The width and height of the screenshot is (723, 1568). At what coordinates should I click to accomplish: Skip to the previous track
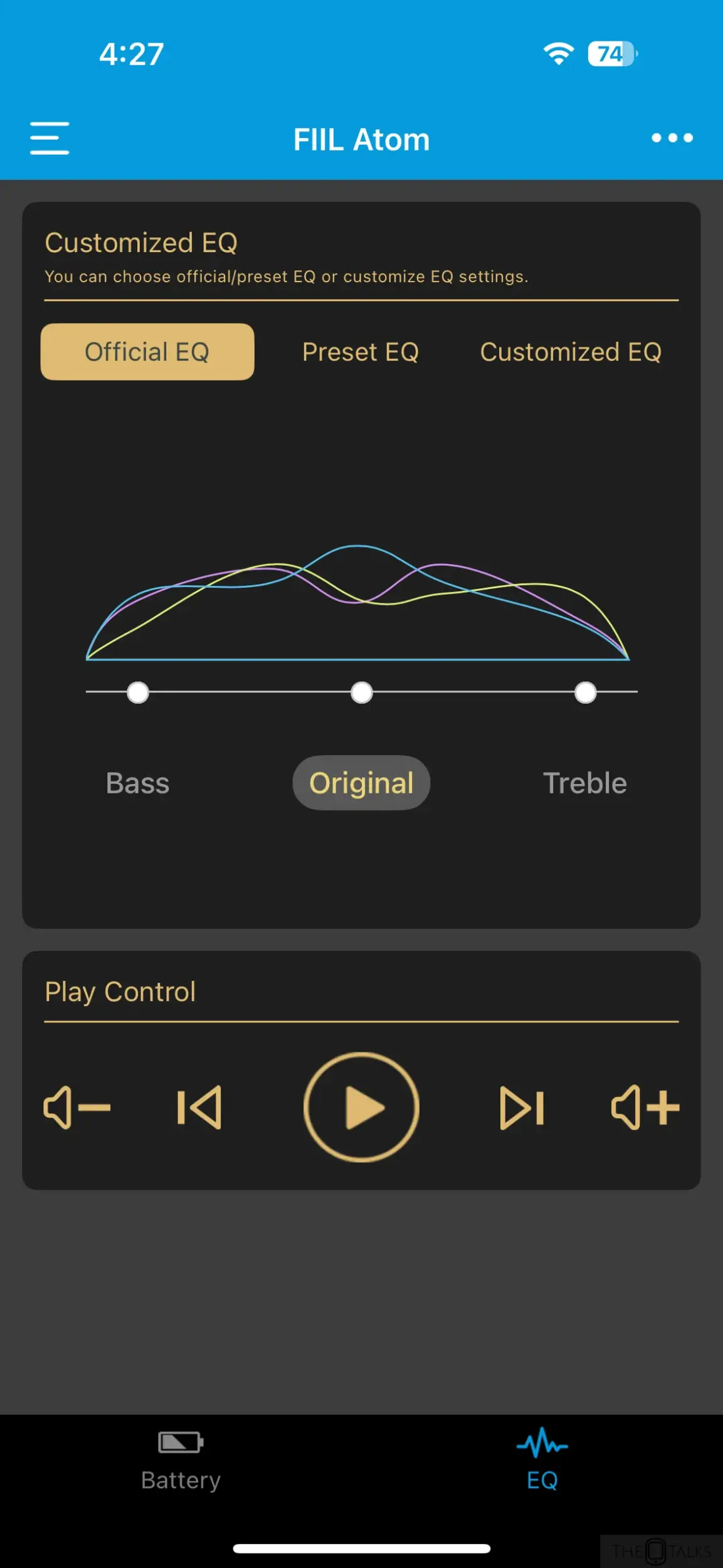pos(199,1108)
